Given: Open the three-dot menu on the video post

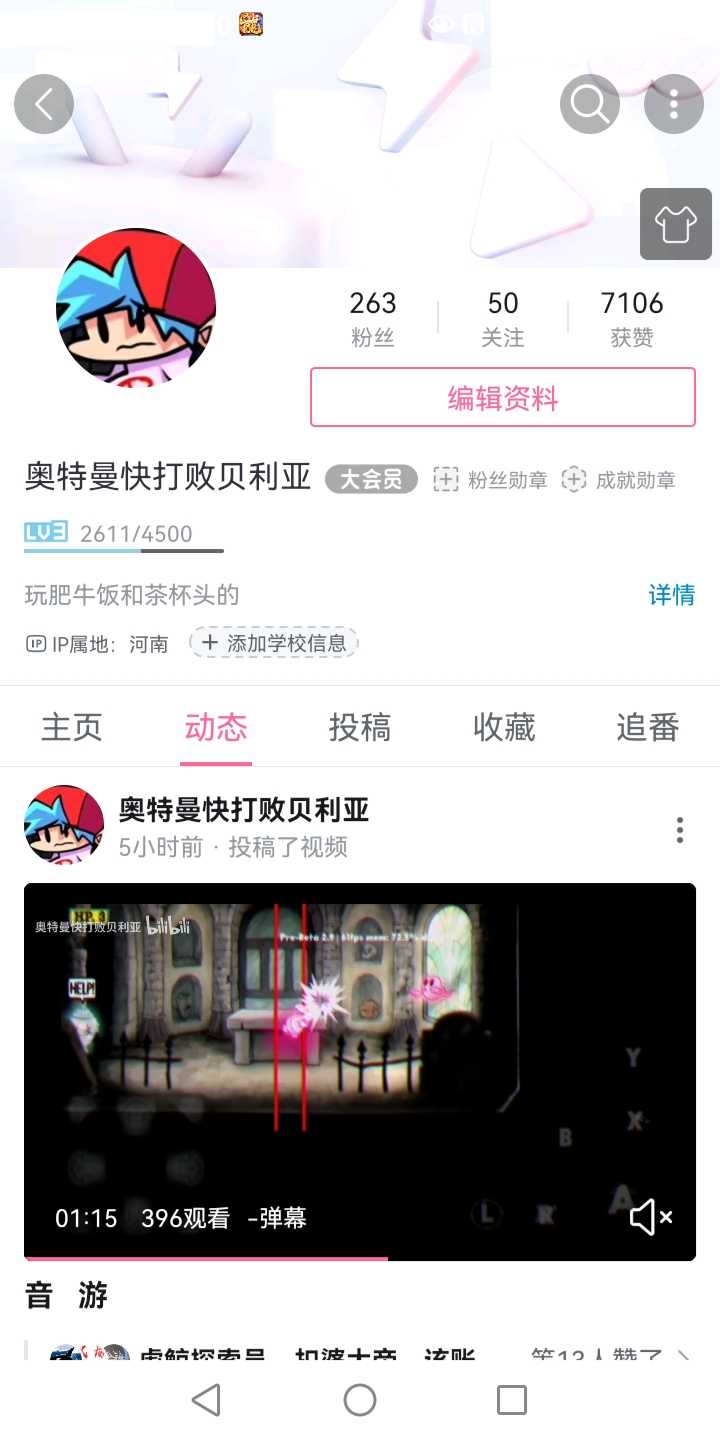Looking at the screenshot, I should point(680,830).
